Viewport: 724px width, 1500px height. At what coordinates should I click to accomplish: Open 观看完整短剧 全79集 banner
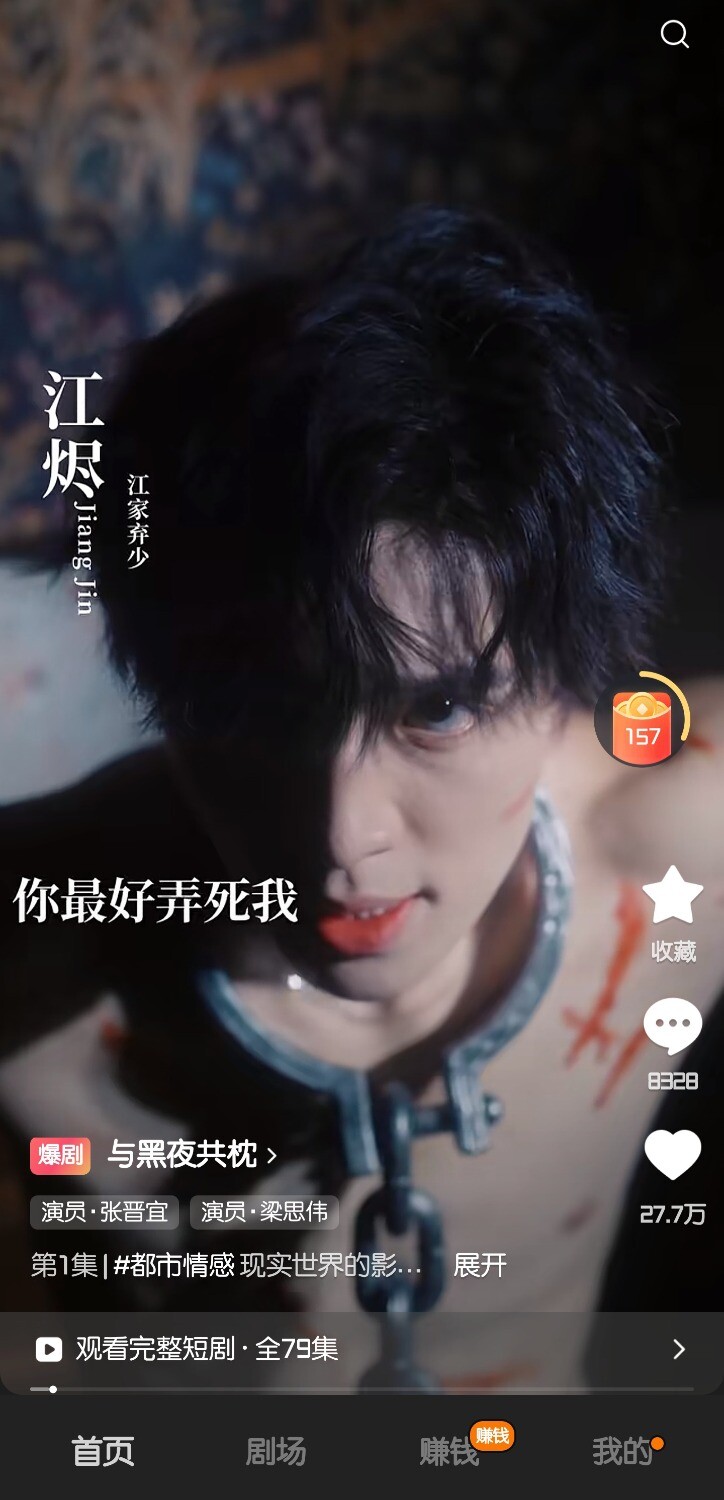(360, 1349)
